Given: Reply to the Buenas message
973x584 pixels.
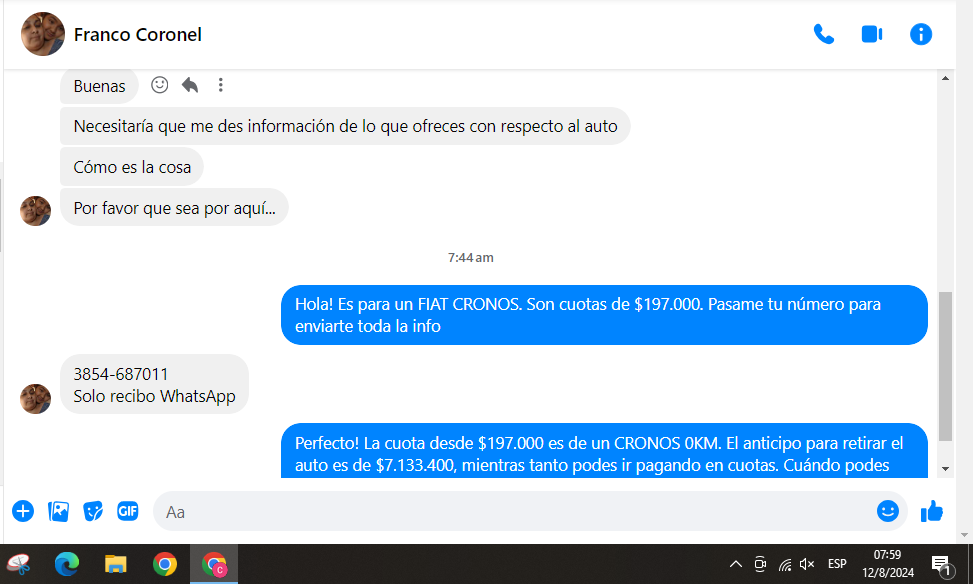Looking at the screenshot, I should pos(190,85).
